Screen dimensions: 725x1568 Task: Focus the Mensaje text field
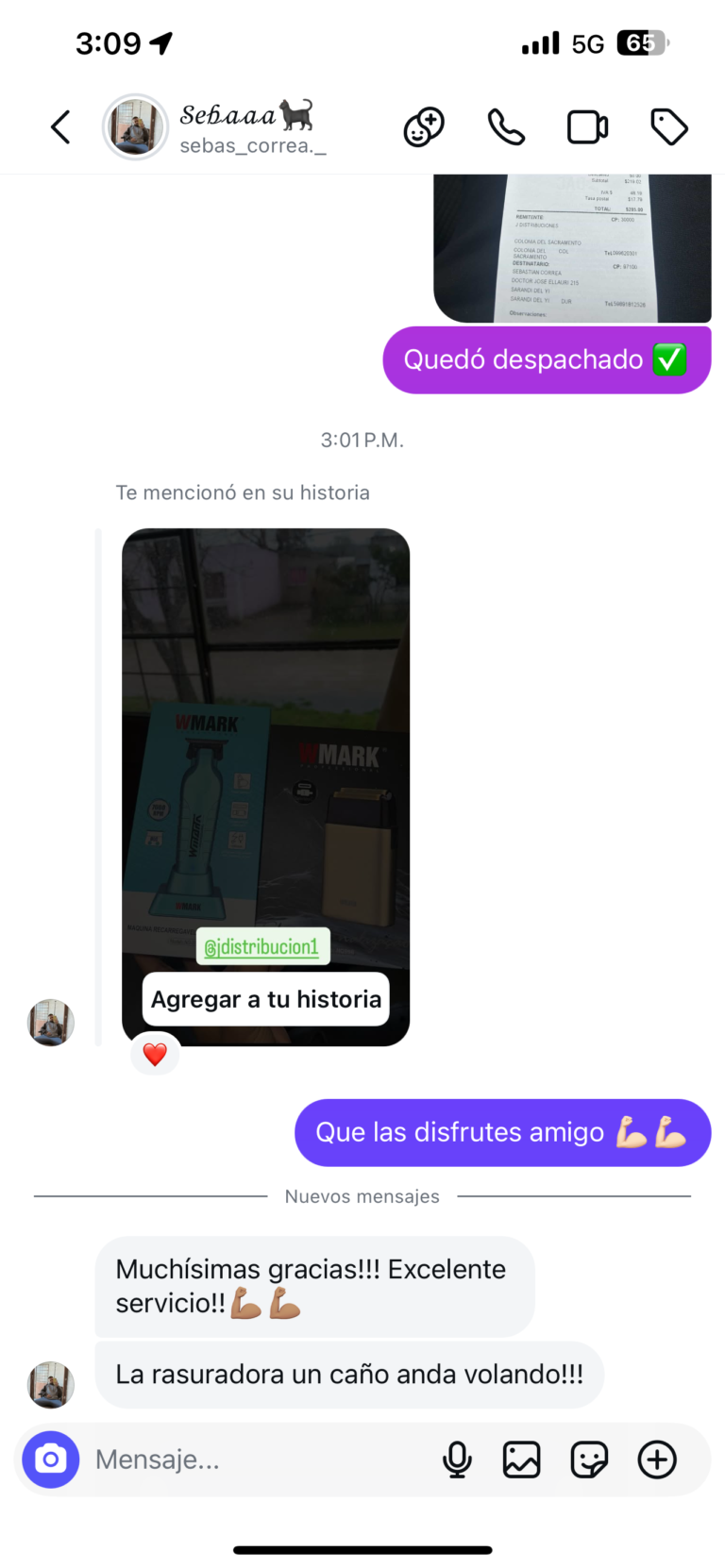pyautogui.click(x=255, y=1460)
